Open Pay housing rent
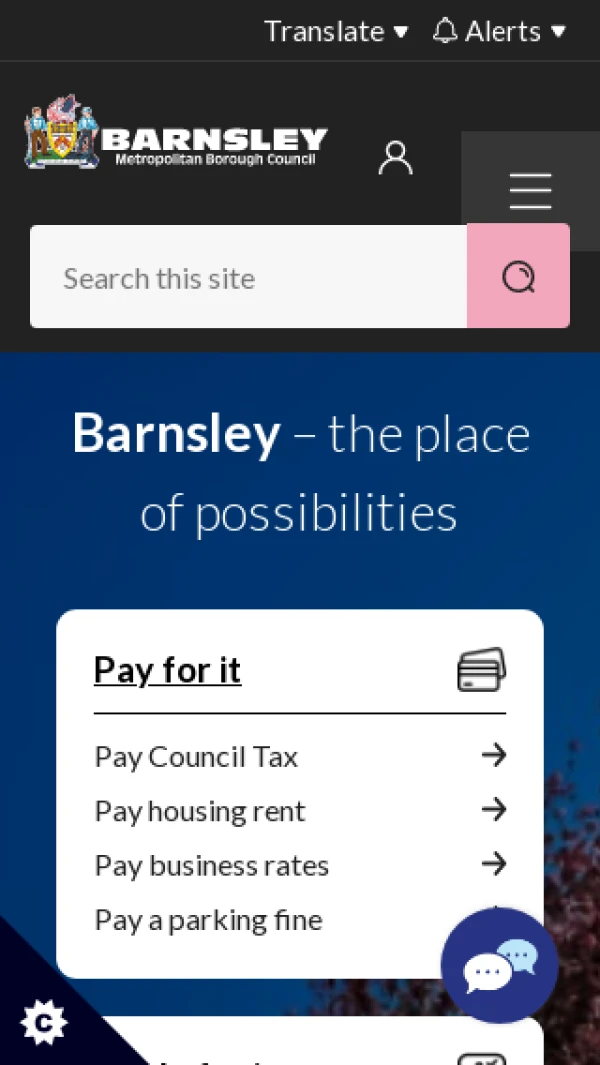Viewport: 600px width, 1065px height. (x=200, y=811)
